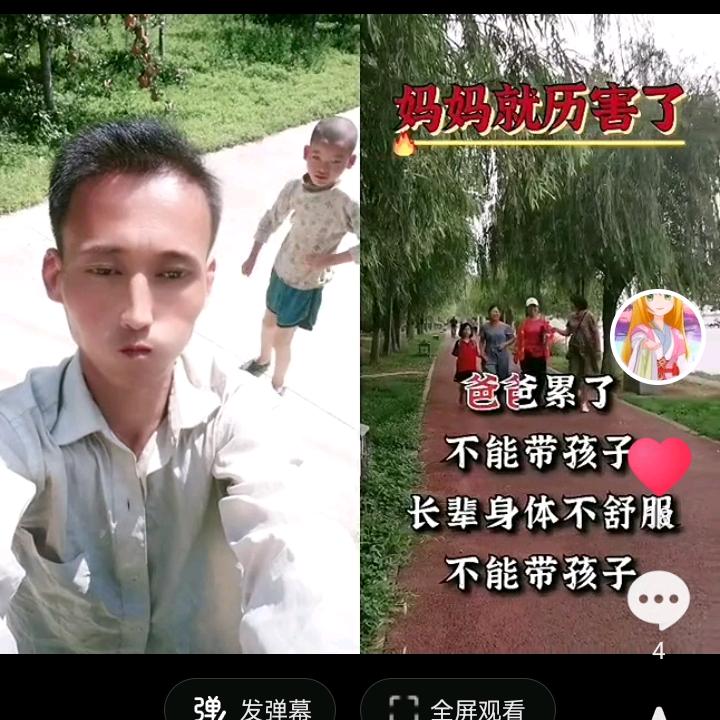The width and height of the screenshot is (720, 720).
Task: Like the video with the heart icon
Action: coord(659,466)
